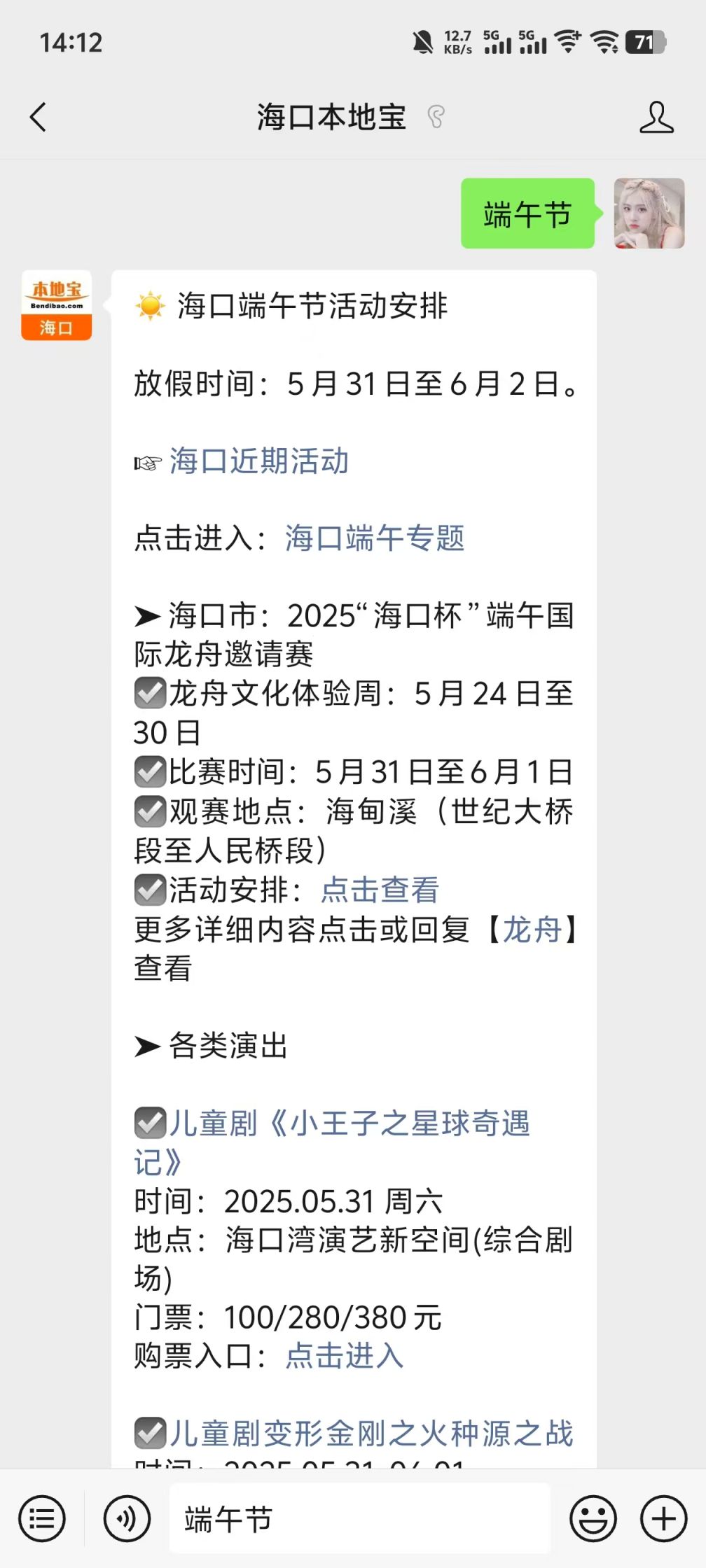Open the 点击进入 link for 购票入口
The image size is (706, 1568).
(x=344, y=1356)
